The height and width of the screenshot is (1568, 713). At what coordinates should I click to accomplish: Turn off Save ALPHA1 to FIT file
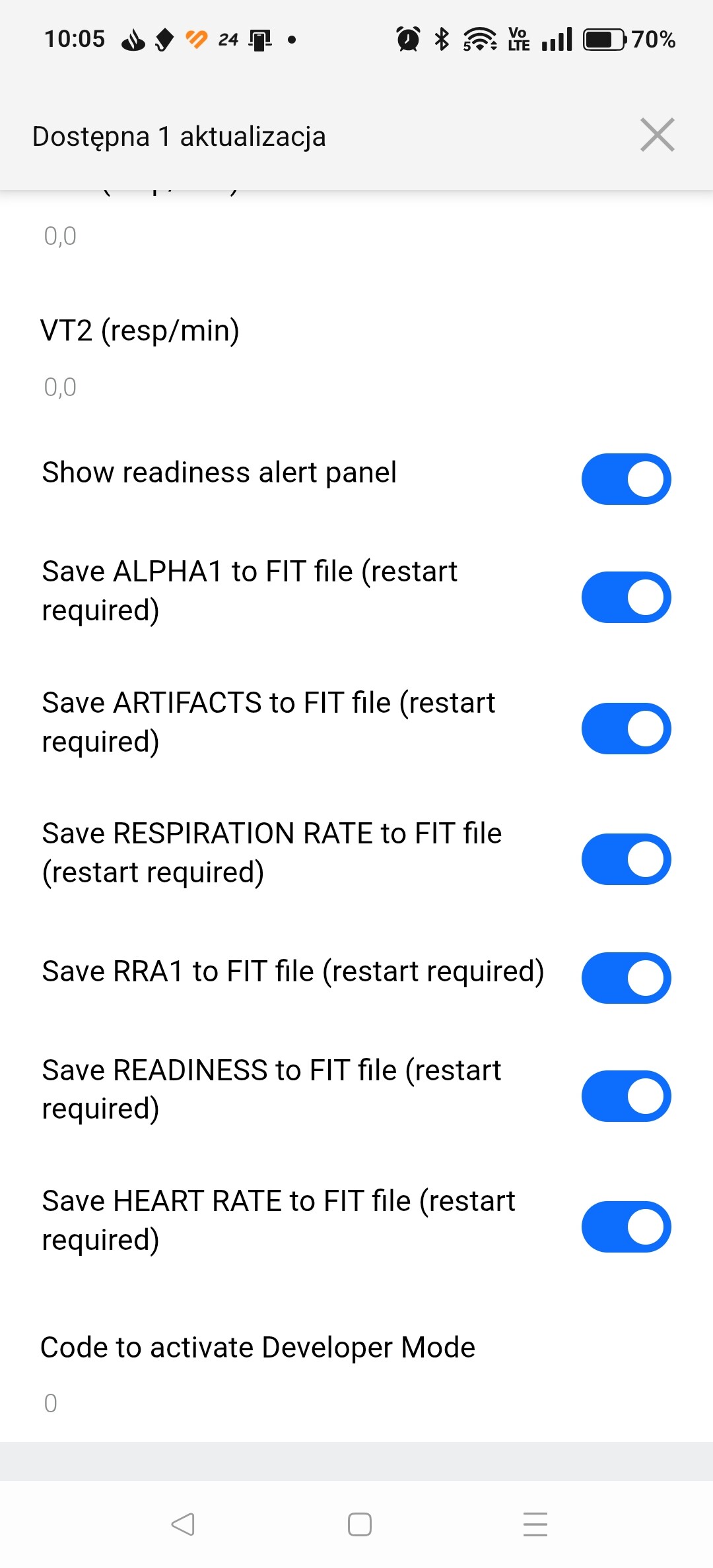point(626,597)
